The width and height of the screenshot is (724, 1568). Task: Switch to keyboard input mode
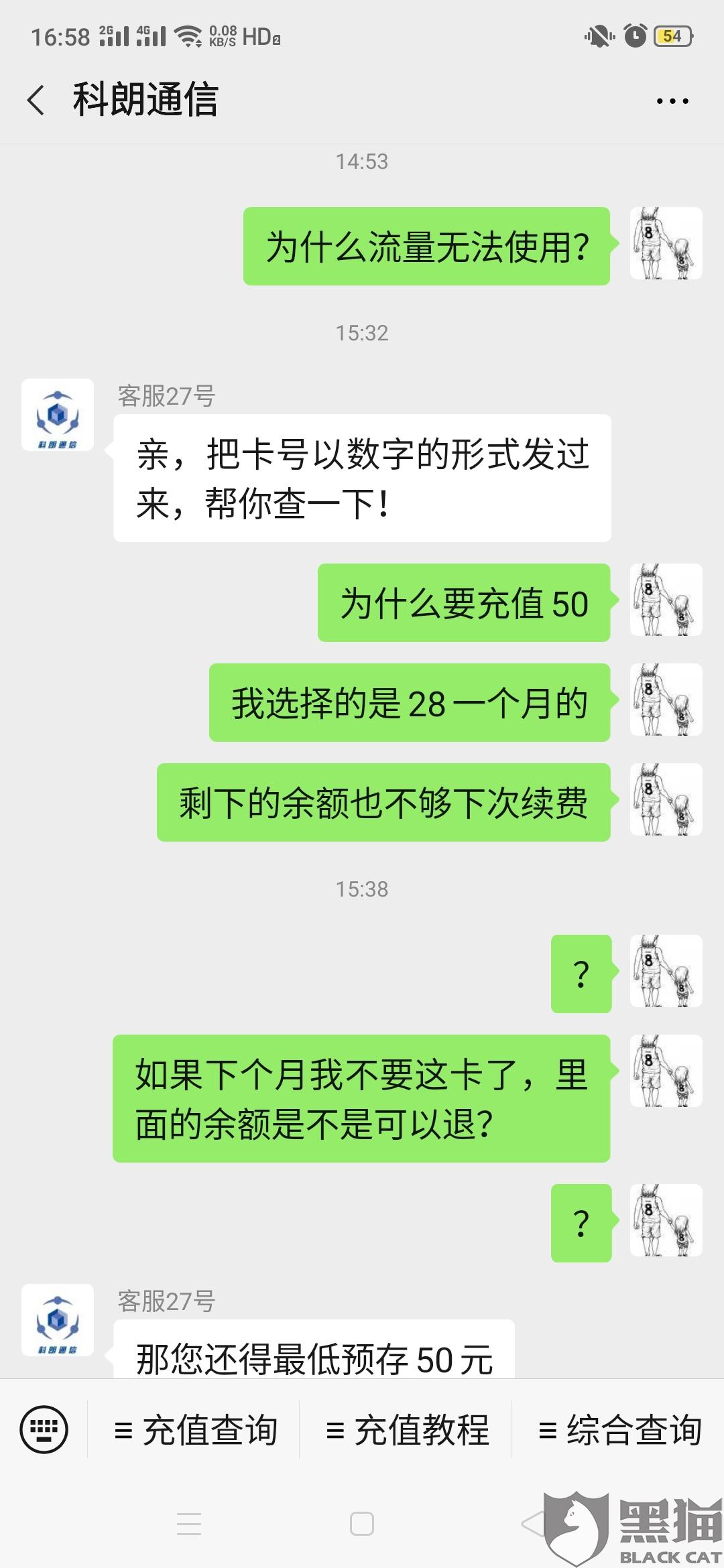tap(44, 1429)
